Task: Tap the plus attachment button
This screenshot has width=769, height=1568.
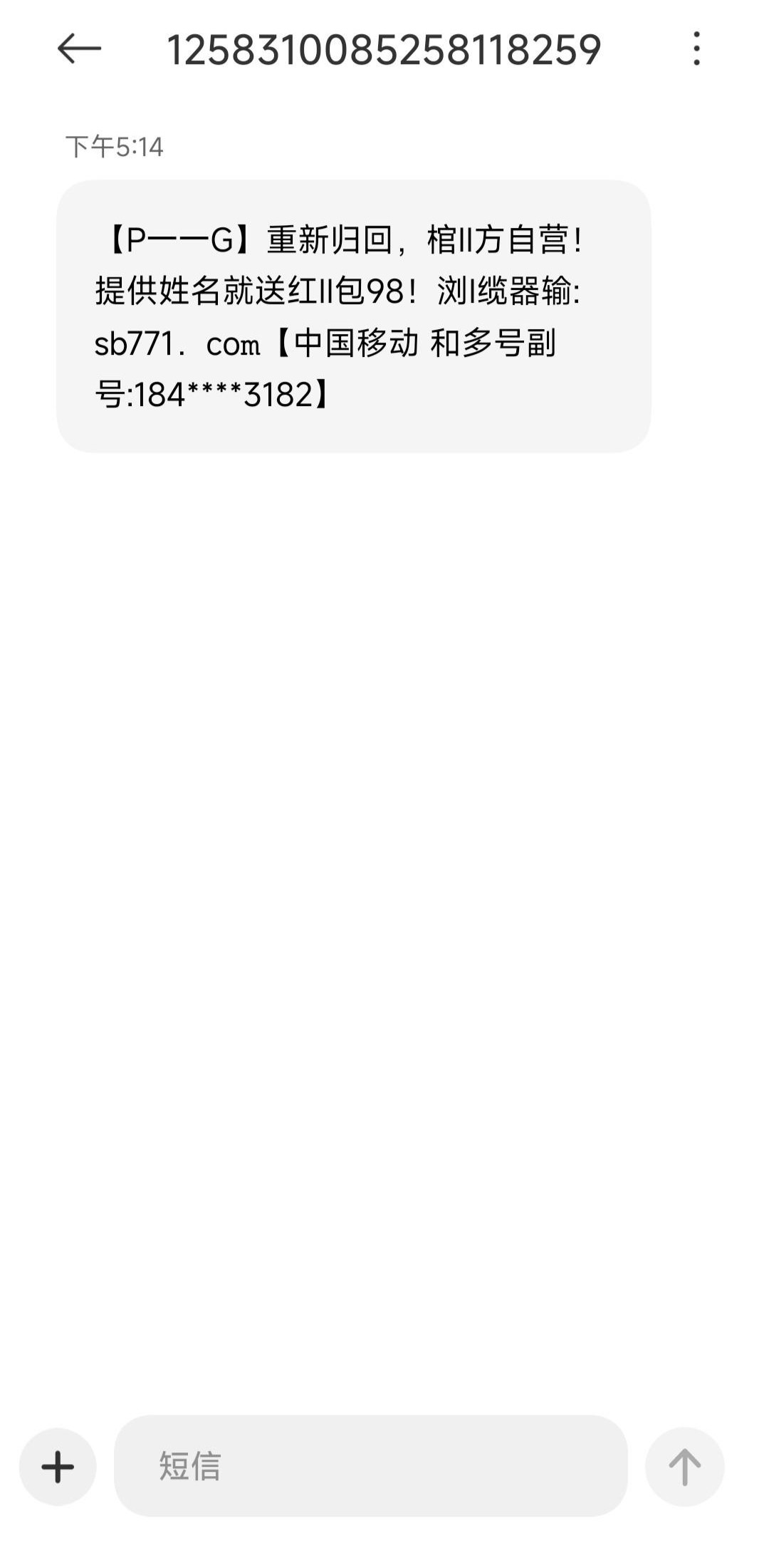Action: click(x=58, y=1467)
